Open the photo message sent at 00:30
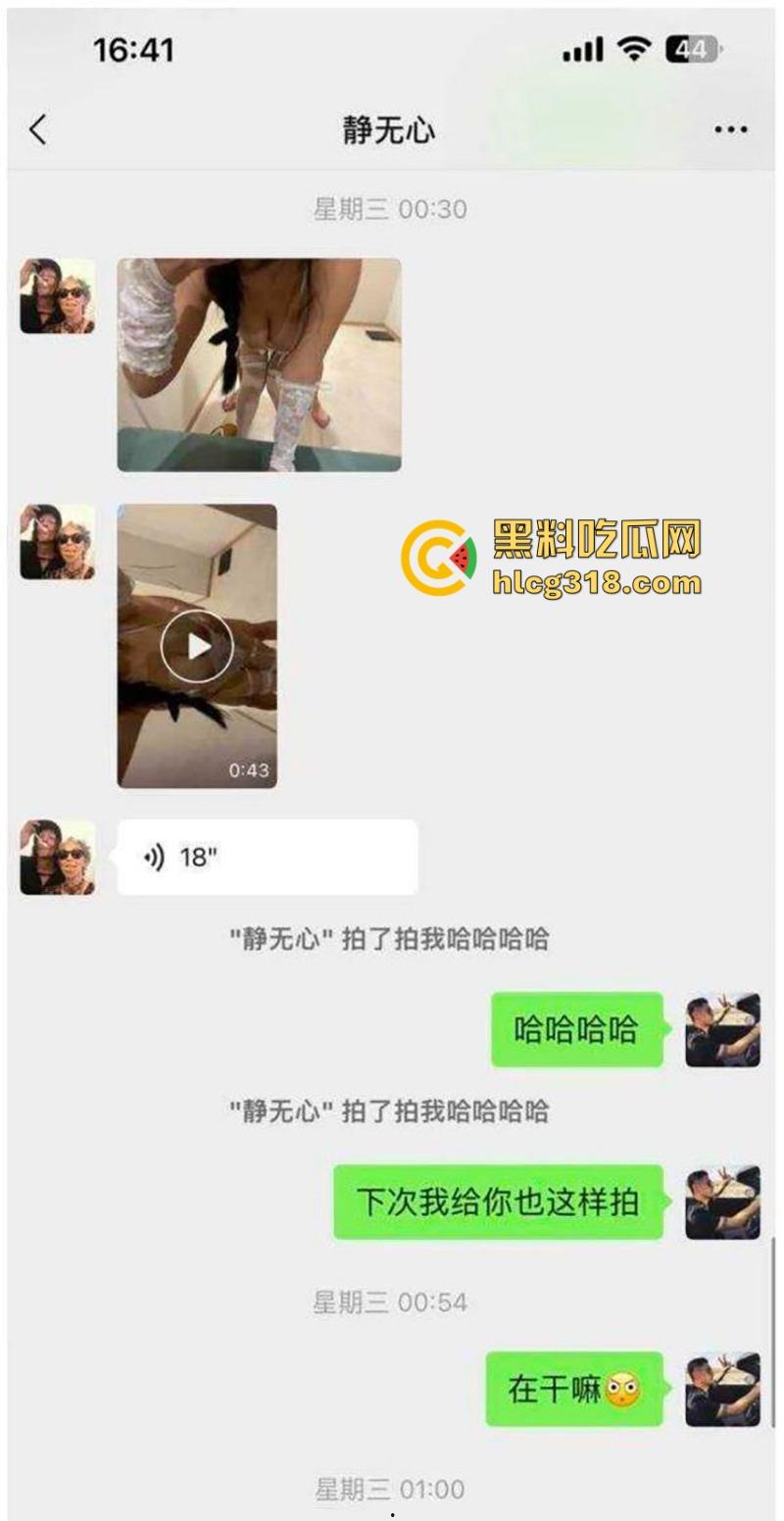Viewport: 784px width, 1521px height. click(259, 365)
